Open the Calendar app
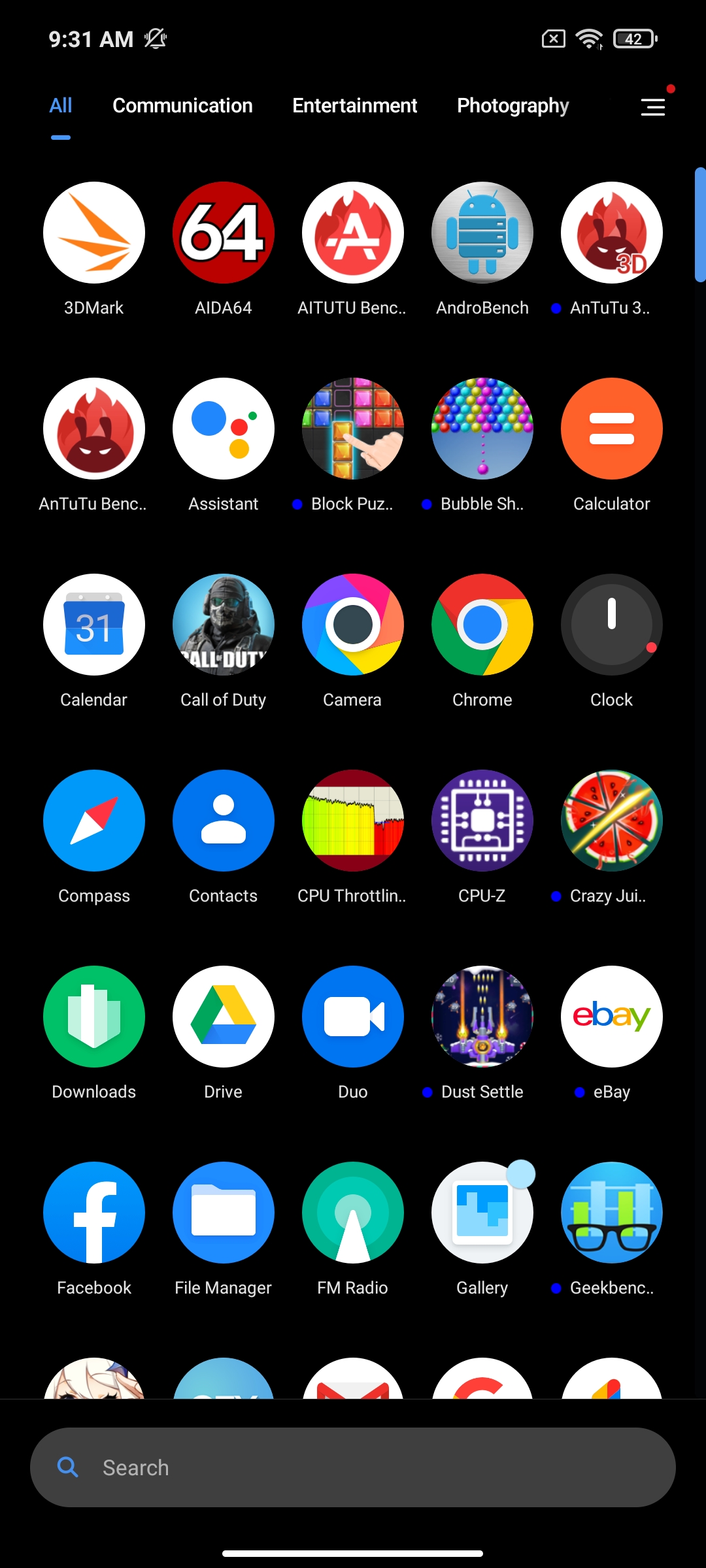706x1568 pixels. 94,625
